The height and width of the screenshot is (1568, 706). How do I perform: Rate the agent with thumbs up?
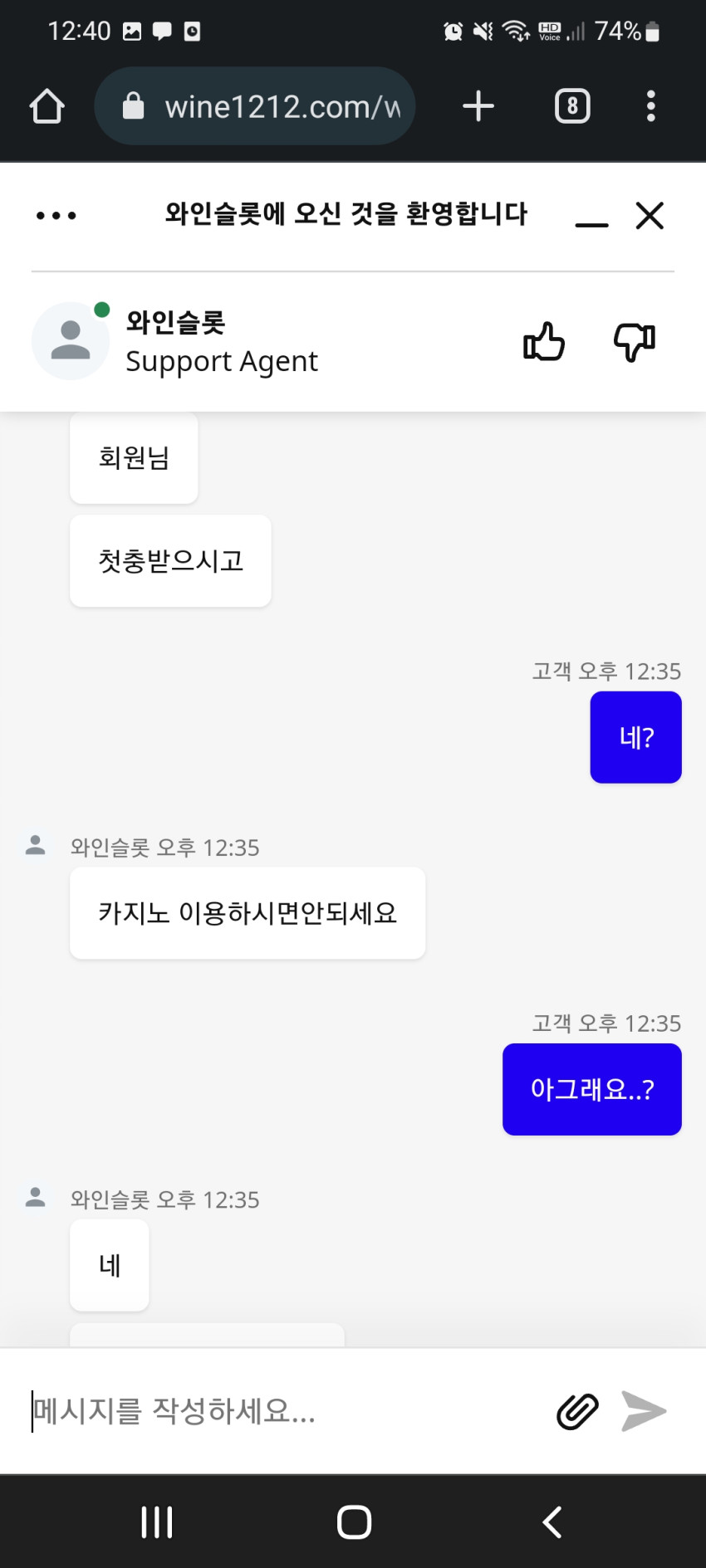[544, 341]
